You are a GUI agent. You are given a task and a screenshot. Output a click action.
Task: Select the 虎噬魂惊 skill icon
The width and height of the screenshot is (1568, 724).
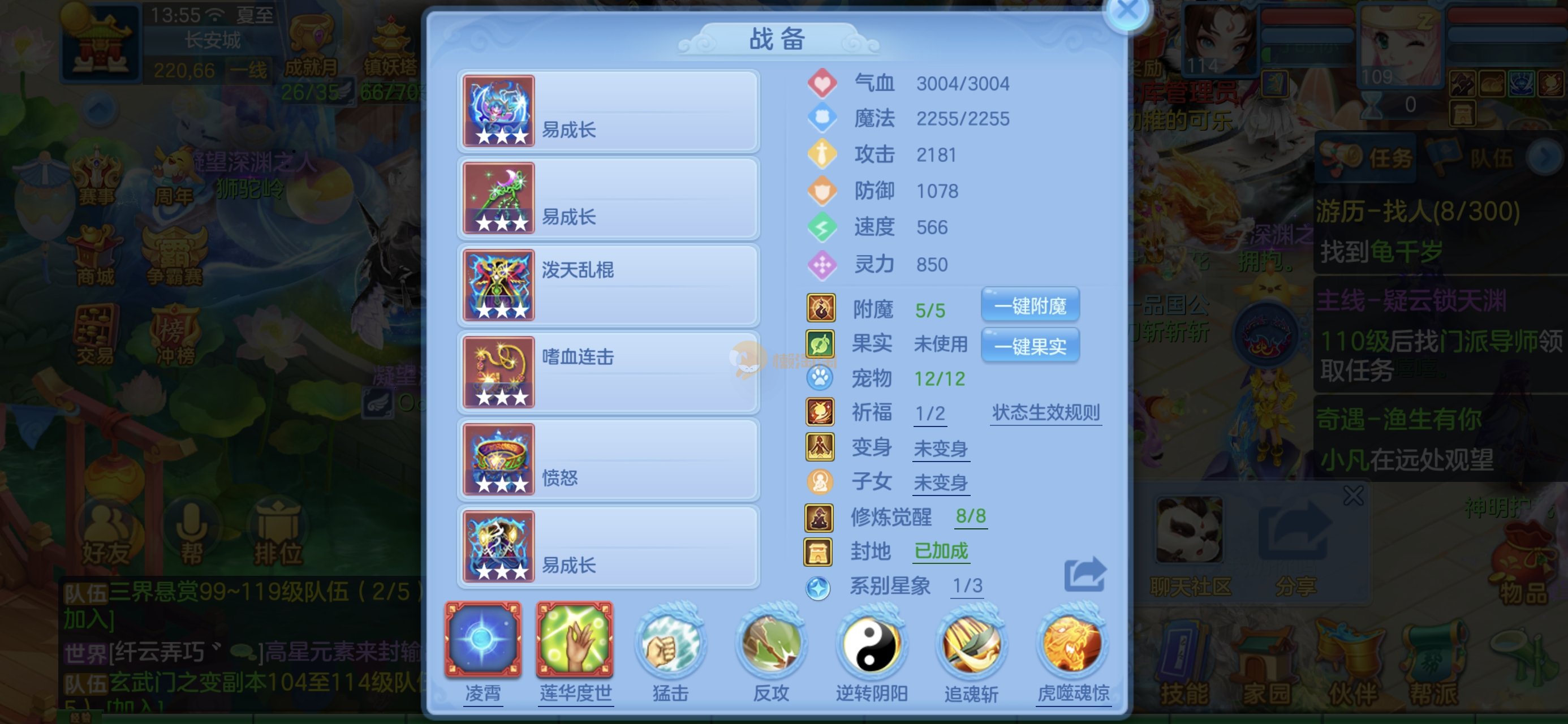tap(1072, 645)
